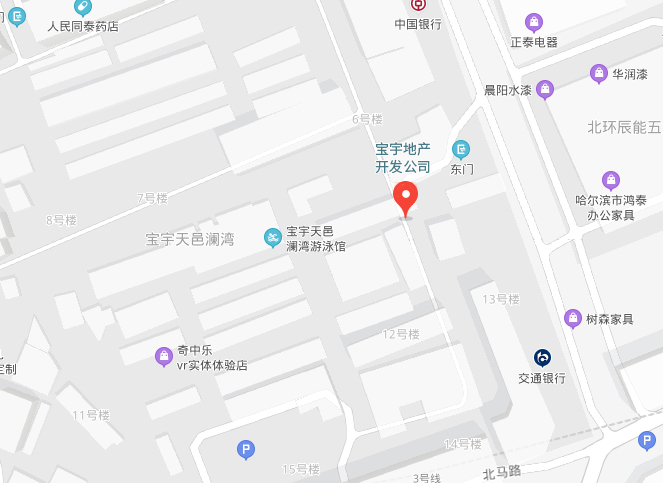Tap the red location pin marker
Image resolution: width=663 pixels, height=483 pixels.
coord(404,196)
